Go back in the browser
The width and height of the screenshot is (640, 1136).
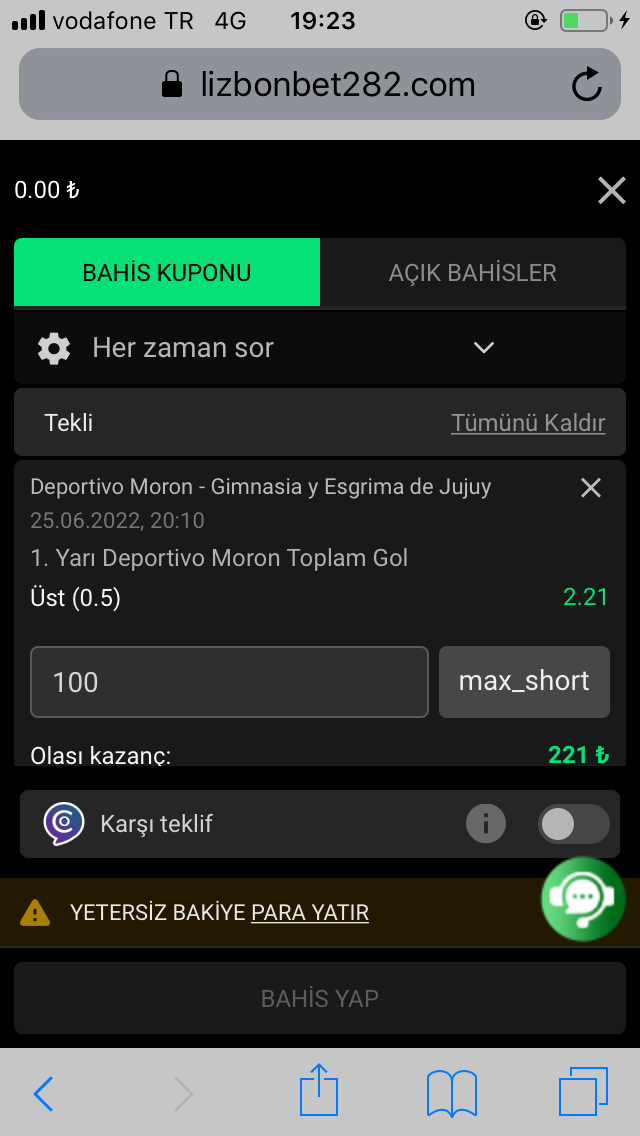coord(43,1093)
